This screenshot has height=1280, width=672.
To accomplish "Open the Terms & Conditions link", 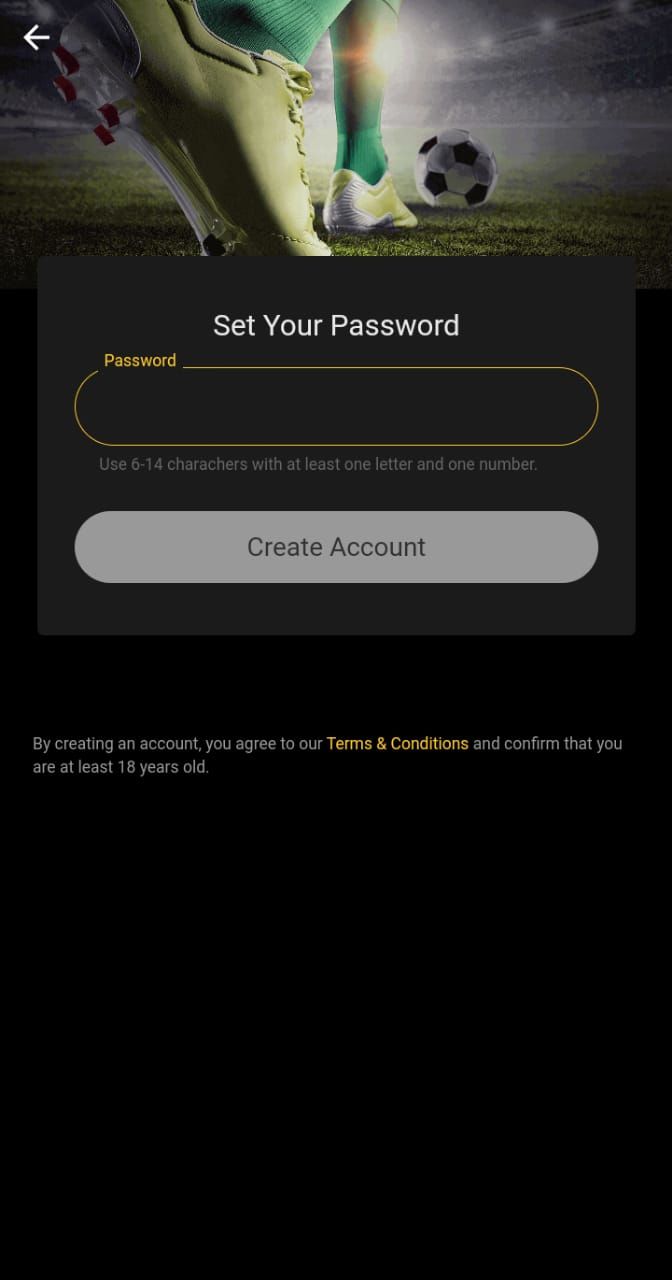I will point(397,744).
